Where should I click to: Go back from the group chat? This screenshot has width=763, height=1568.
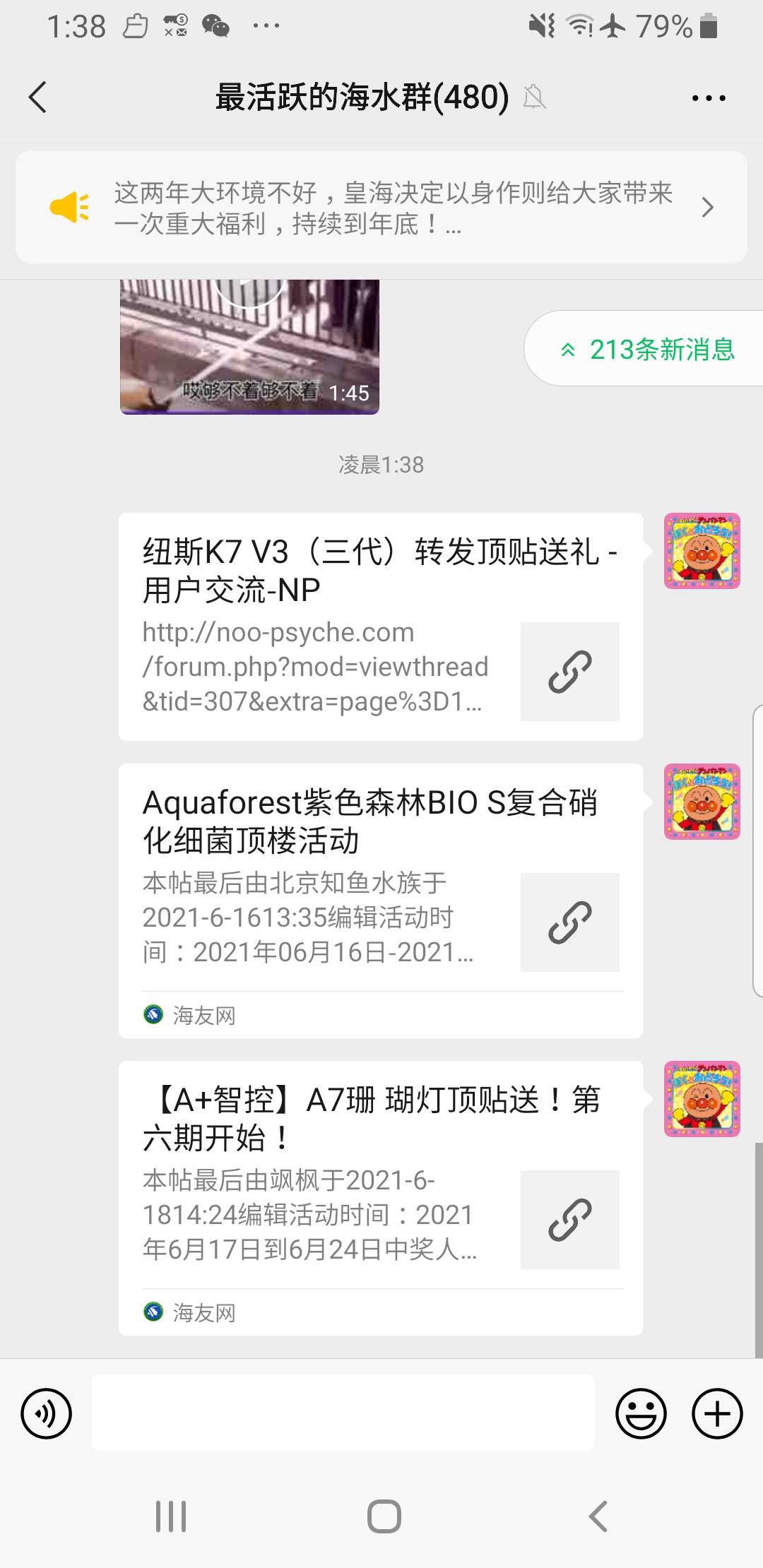[x=38, y=97]
